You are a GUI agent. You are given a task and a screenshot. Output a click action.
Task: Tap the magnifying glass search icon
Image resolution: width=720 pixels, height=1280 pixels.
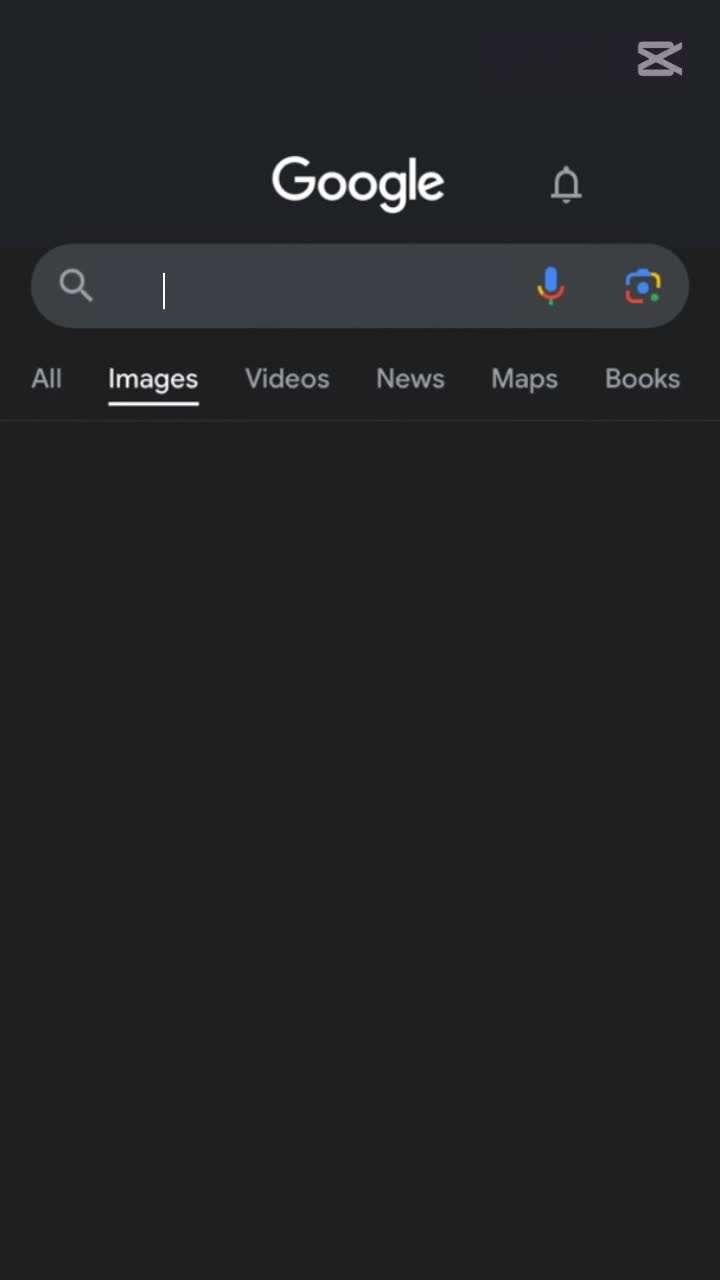click(76, 286)
